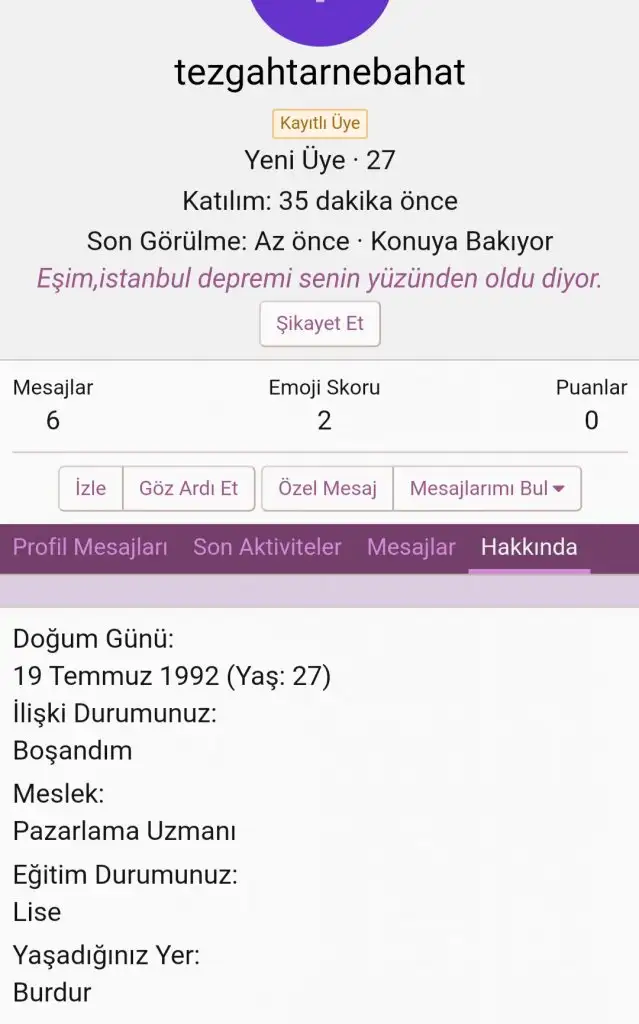639x1024 pixels.
Task: View the Mesajlar tab
Action: (411, 547)
